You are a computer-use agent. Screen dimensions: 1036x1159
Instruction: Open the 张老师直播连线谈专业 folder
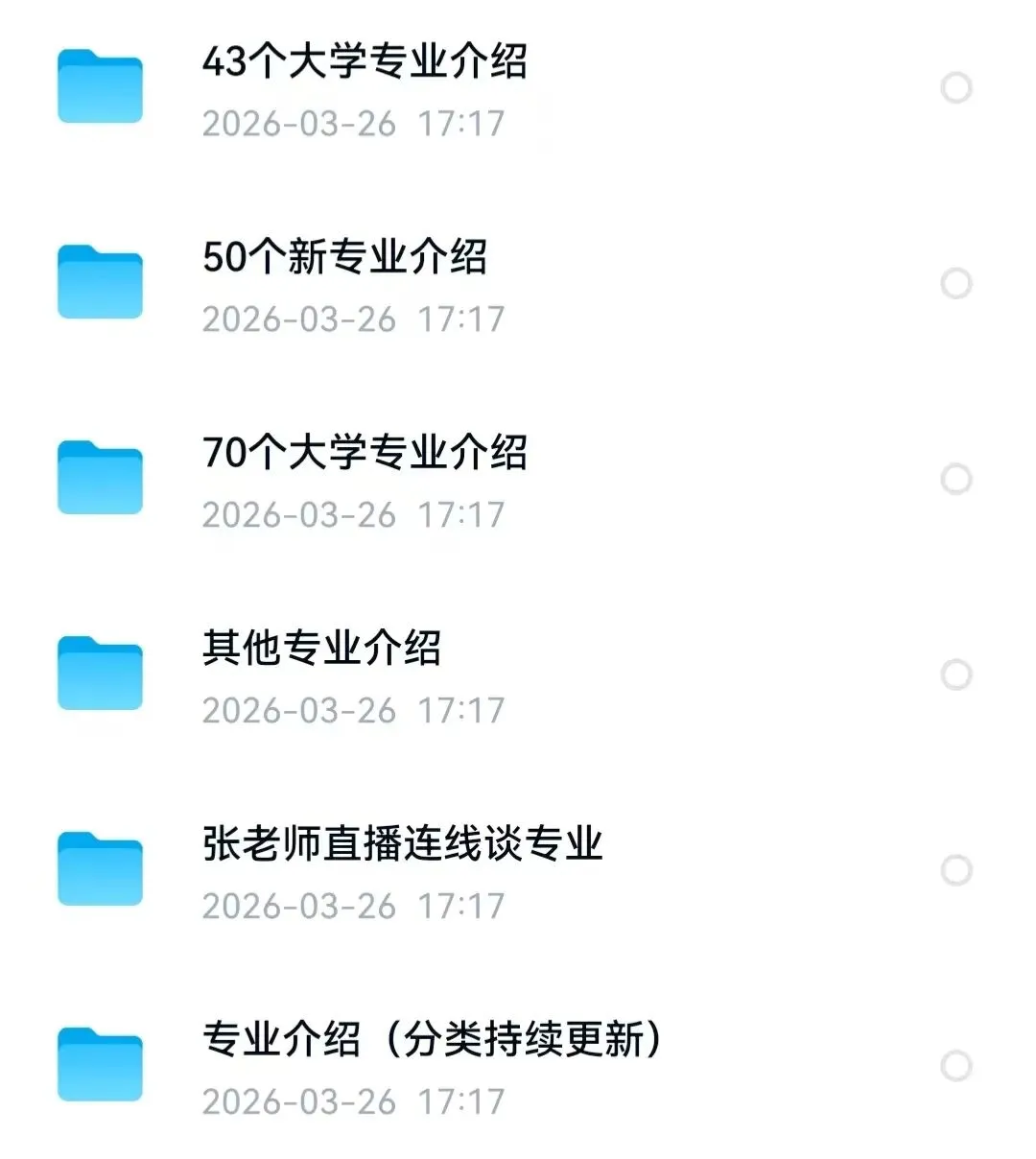(402, 845)
